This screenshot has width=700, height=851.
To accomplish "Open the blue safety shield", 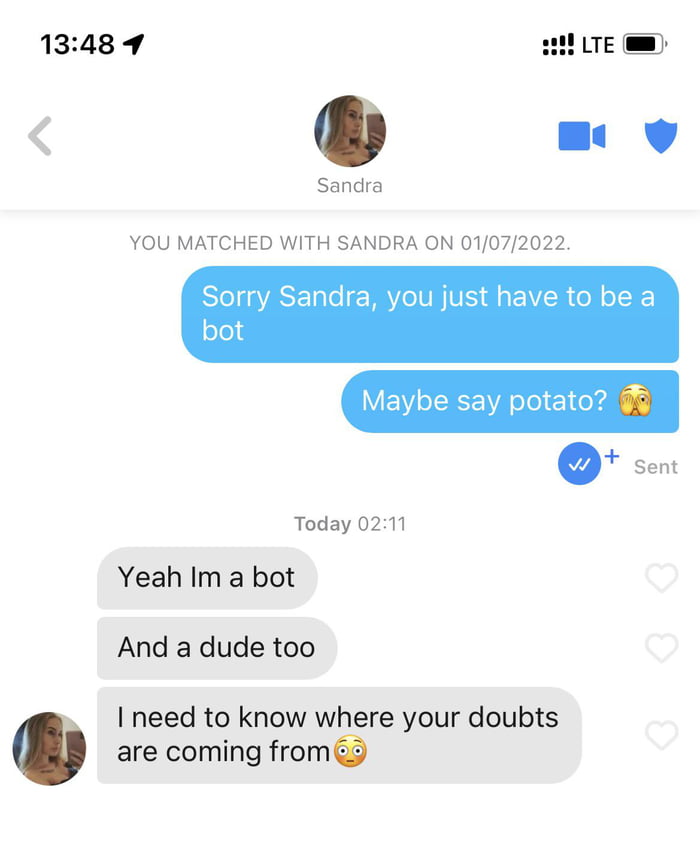I will (660, 136).
